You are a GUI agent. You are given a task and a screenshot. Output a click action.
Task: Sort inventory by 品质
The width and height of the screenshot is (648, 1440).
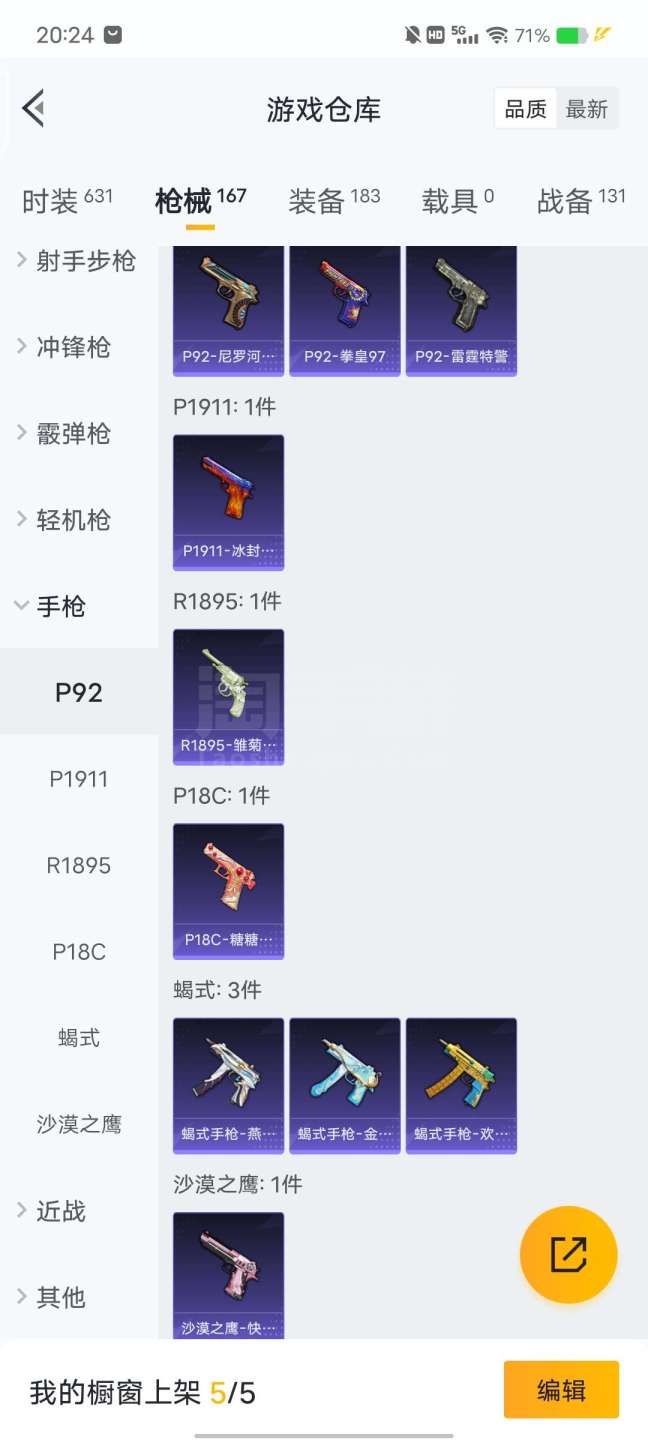coord(525,109)
